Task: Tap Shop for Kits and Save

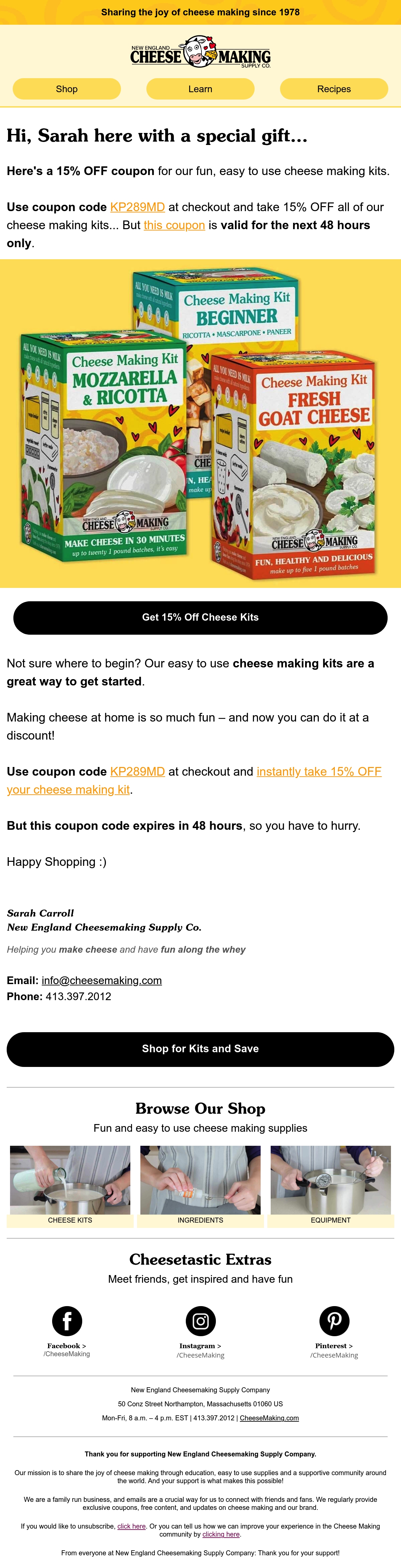Action: click(200, 1049)
